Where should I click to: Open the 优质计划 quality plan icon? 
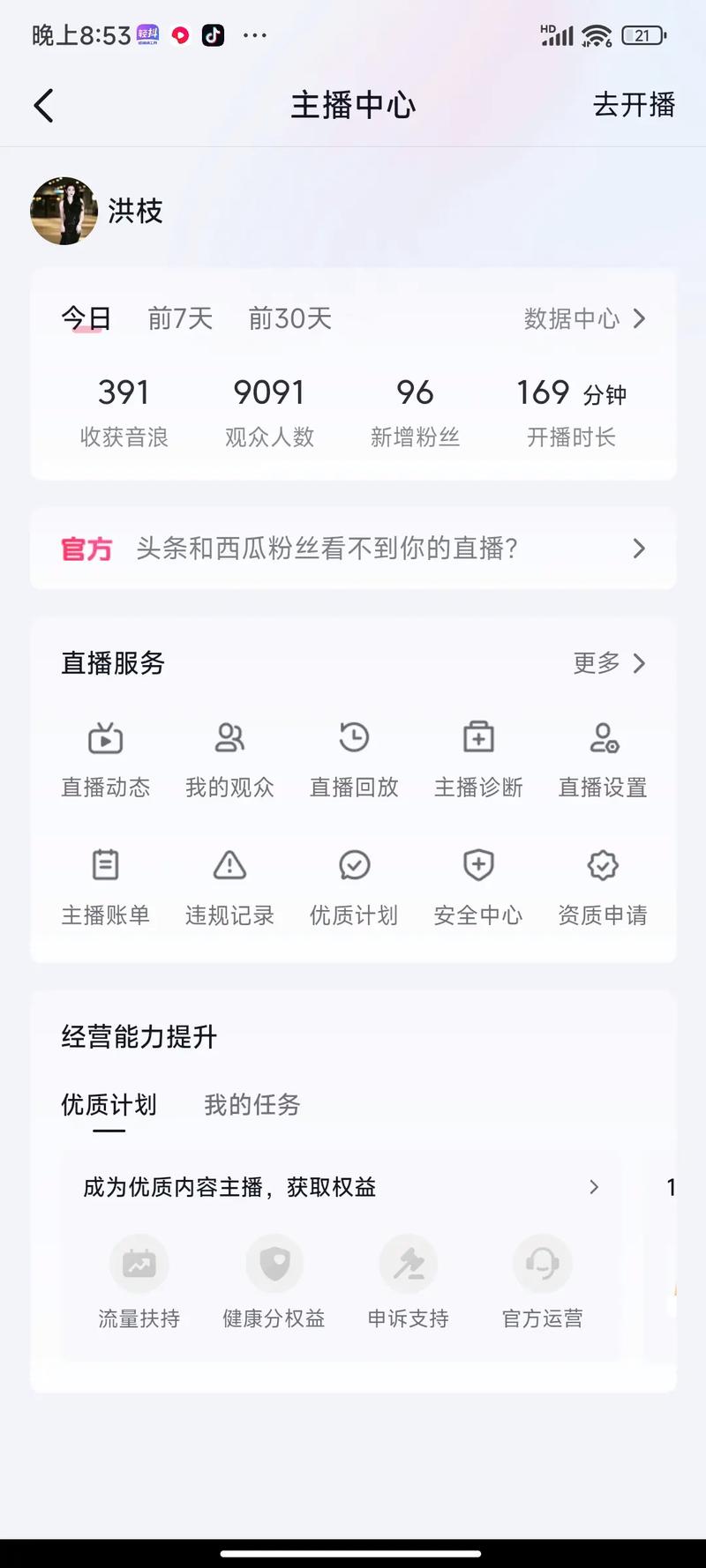(353, 885)
